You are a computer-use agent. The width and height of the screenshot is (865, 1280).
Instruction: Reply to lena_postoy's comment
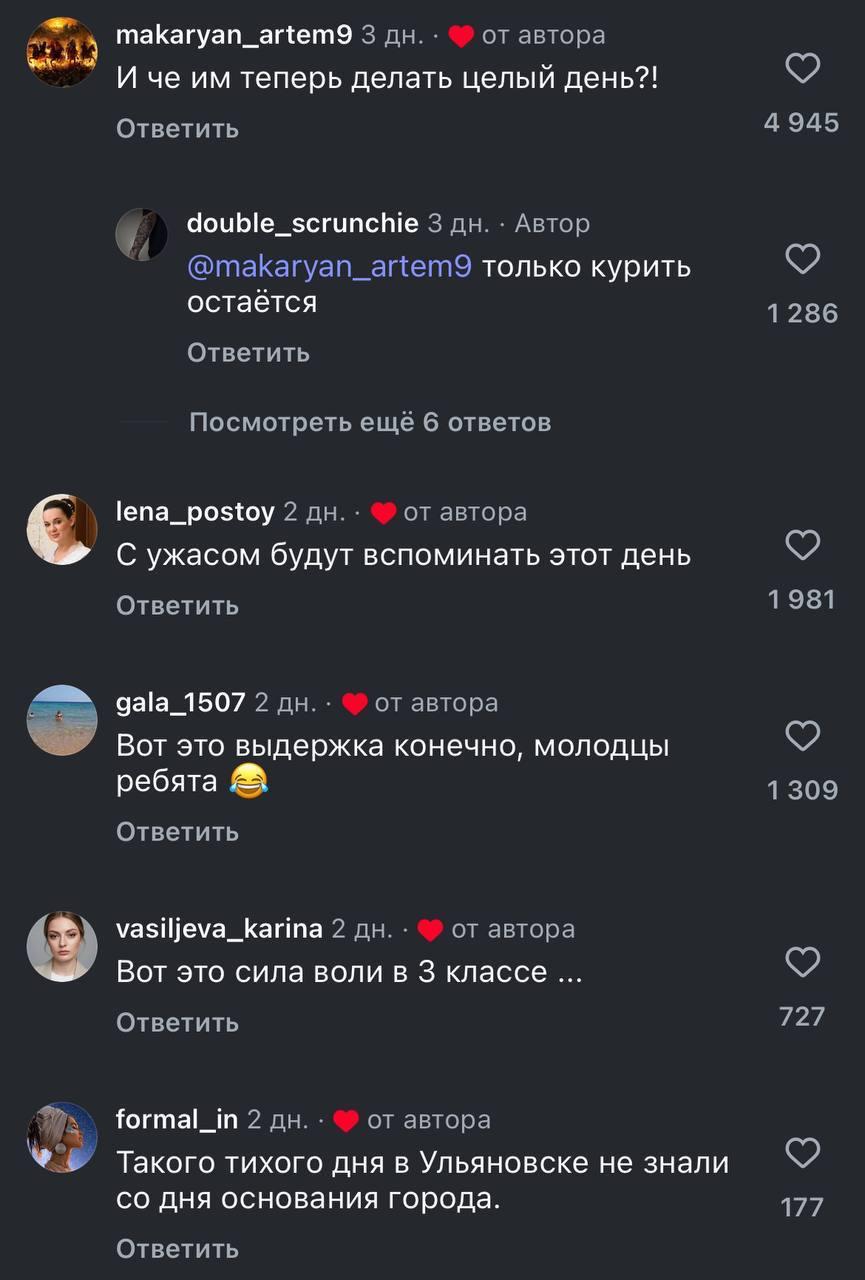[x=177, y=606]
